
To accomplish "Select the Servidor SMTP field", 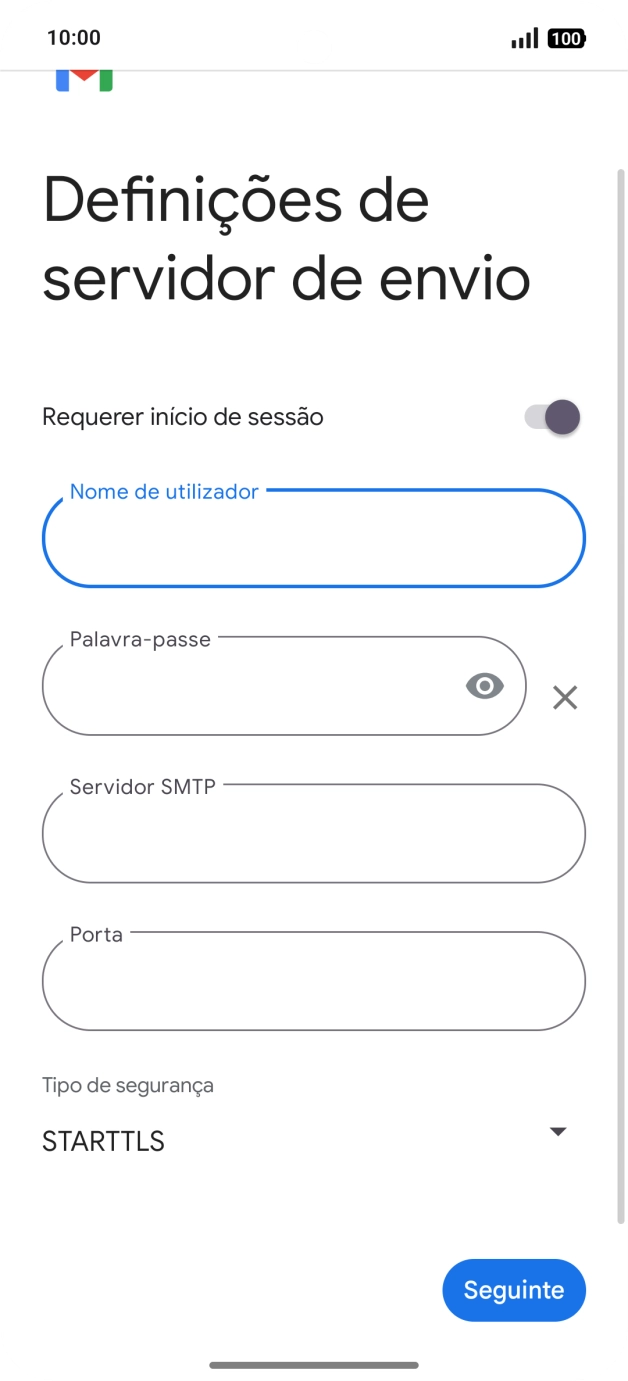I will coord(313,834).
